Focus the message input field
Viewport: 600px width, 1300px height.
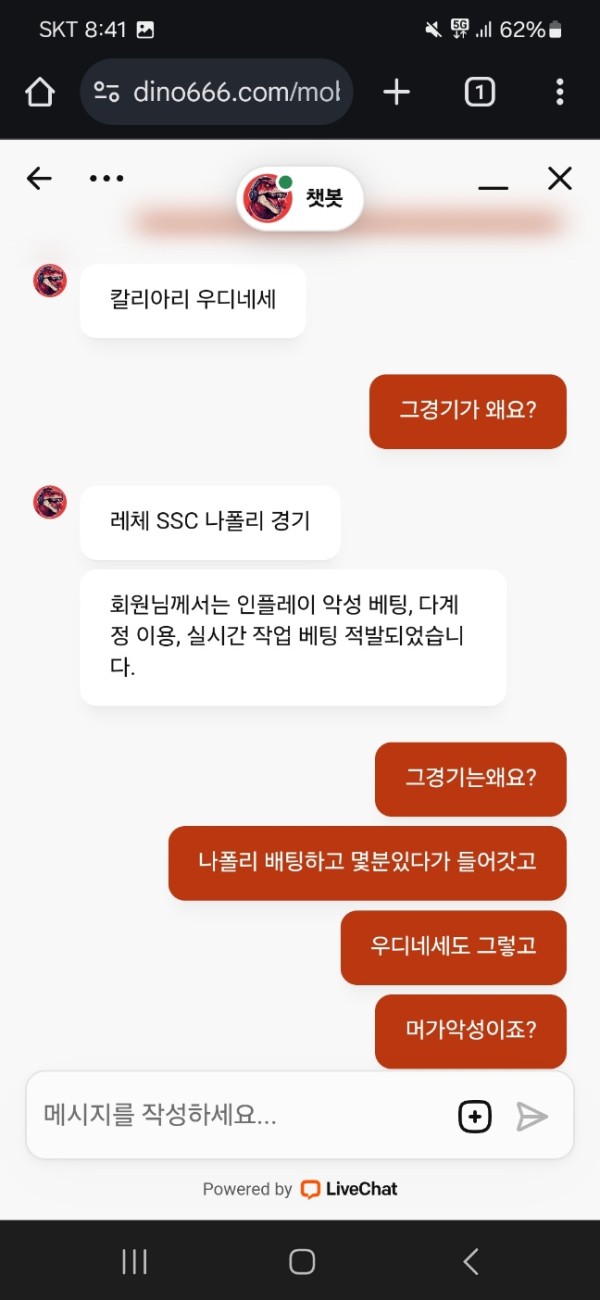pos(240,1115)
